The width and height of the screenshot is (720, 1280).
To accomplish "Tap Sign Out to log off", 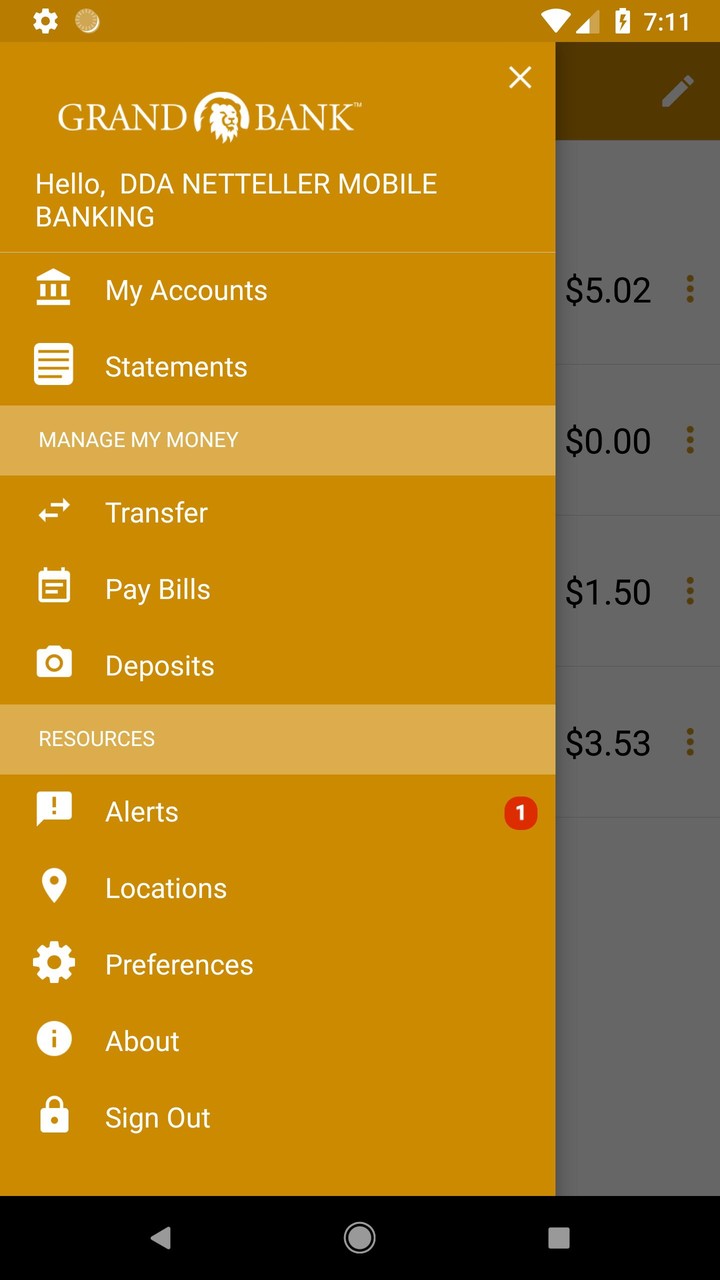I will click(x=157, y=1117).
